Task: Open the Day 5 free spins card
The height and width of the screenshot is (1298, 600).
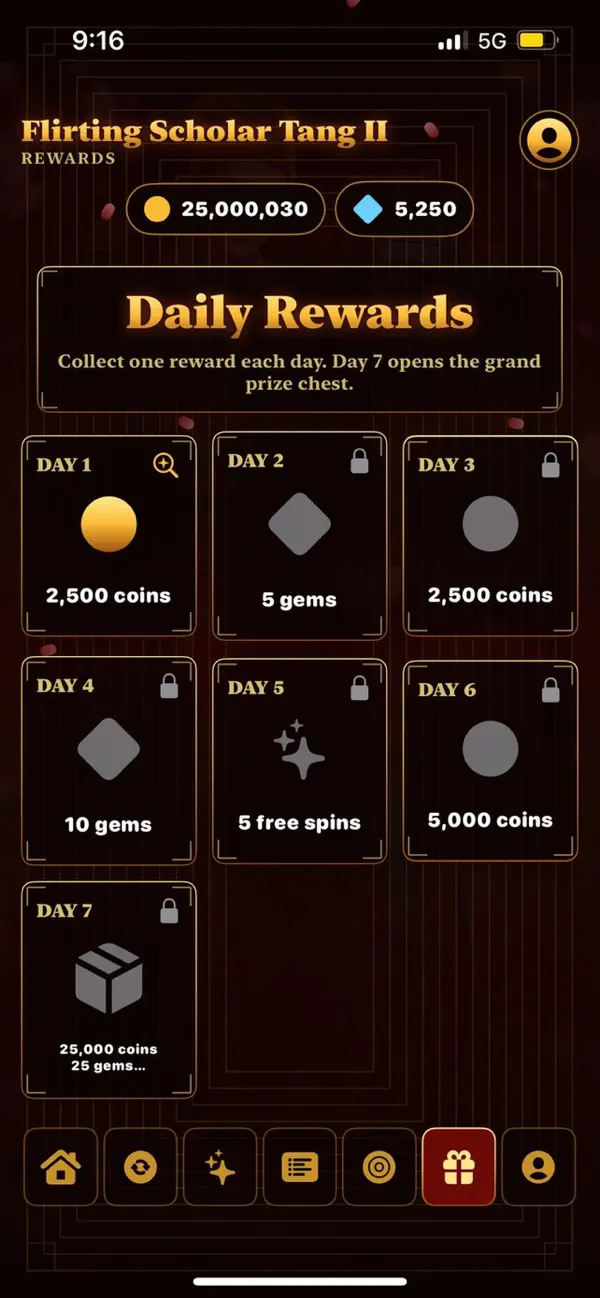Action: 299,761
